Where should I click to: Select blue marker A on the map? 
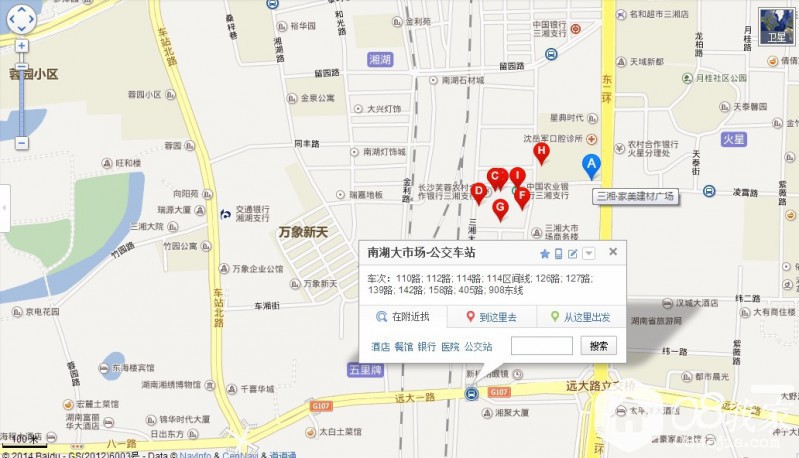[591, 165]
